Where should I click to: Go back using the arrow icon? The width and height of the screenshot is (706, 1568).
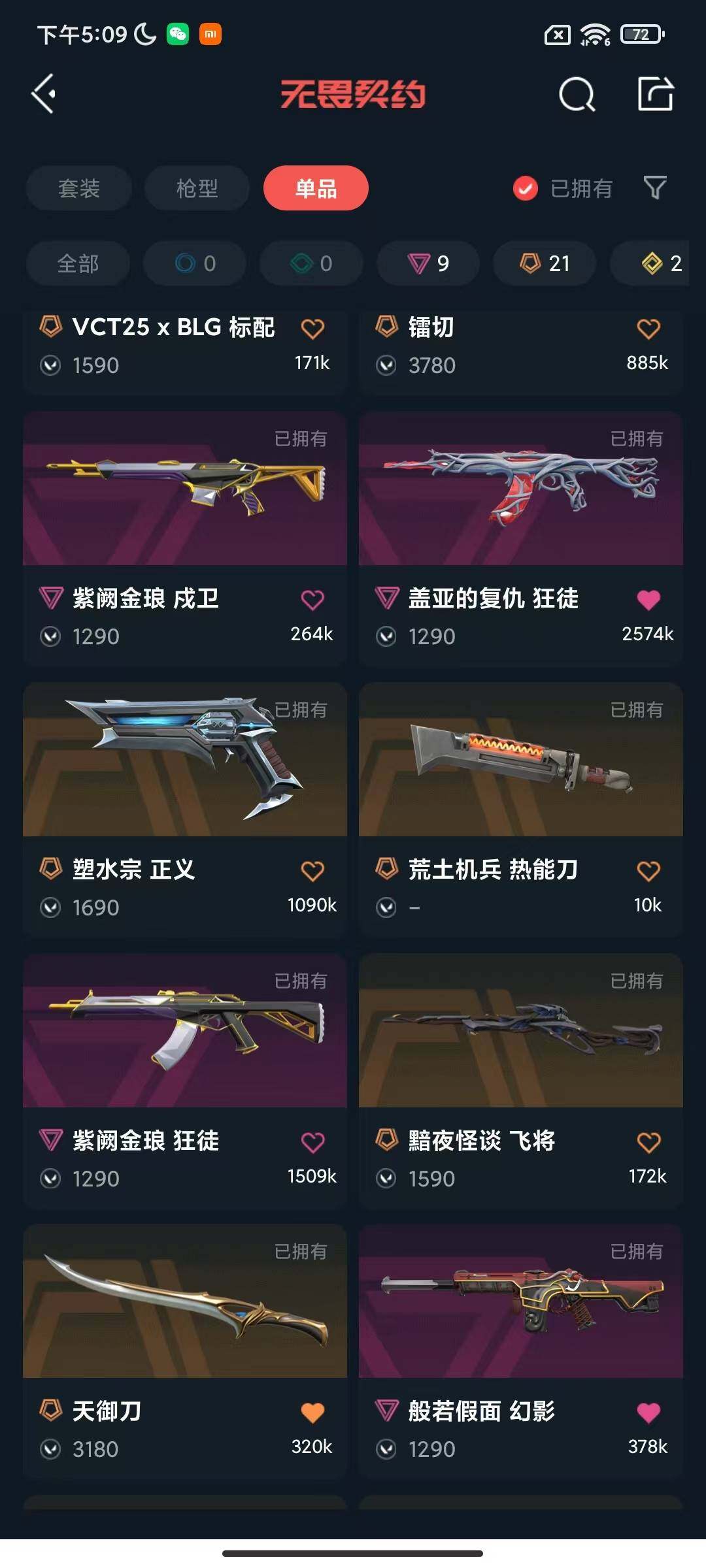coord(44,95)
